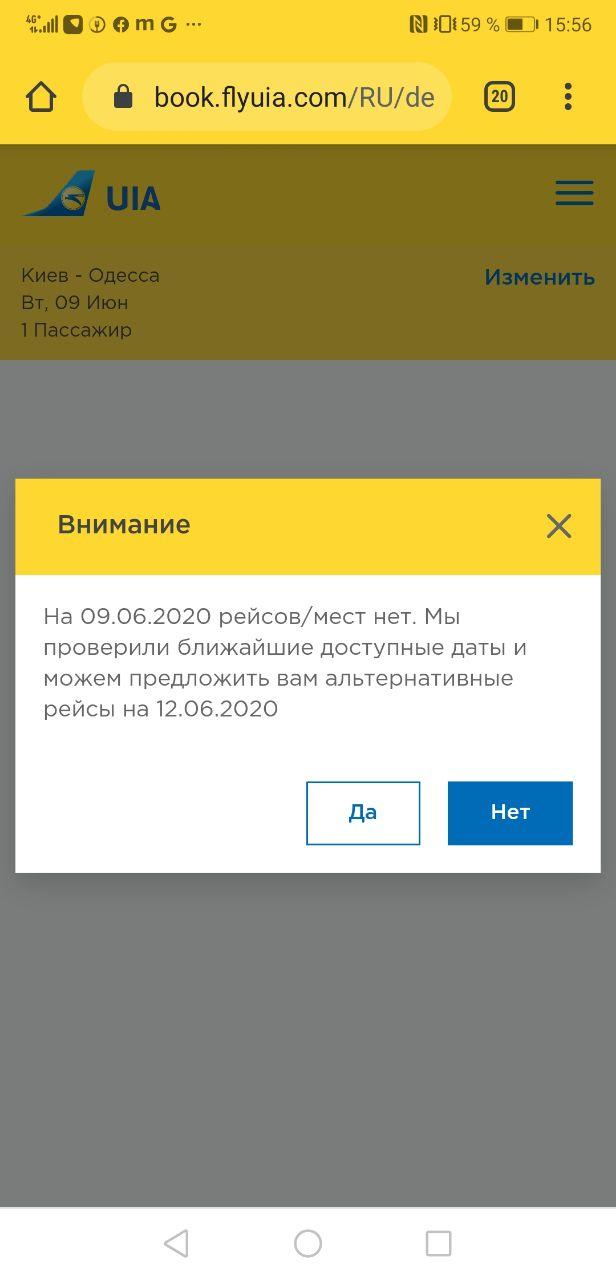Image resolution: width=616 pixels, height=1280 pixels.
Task: Accept alternative flights by tapping Да
Action: (x=363, y=813)
